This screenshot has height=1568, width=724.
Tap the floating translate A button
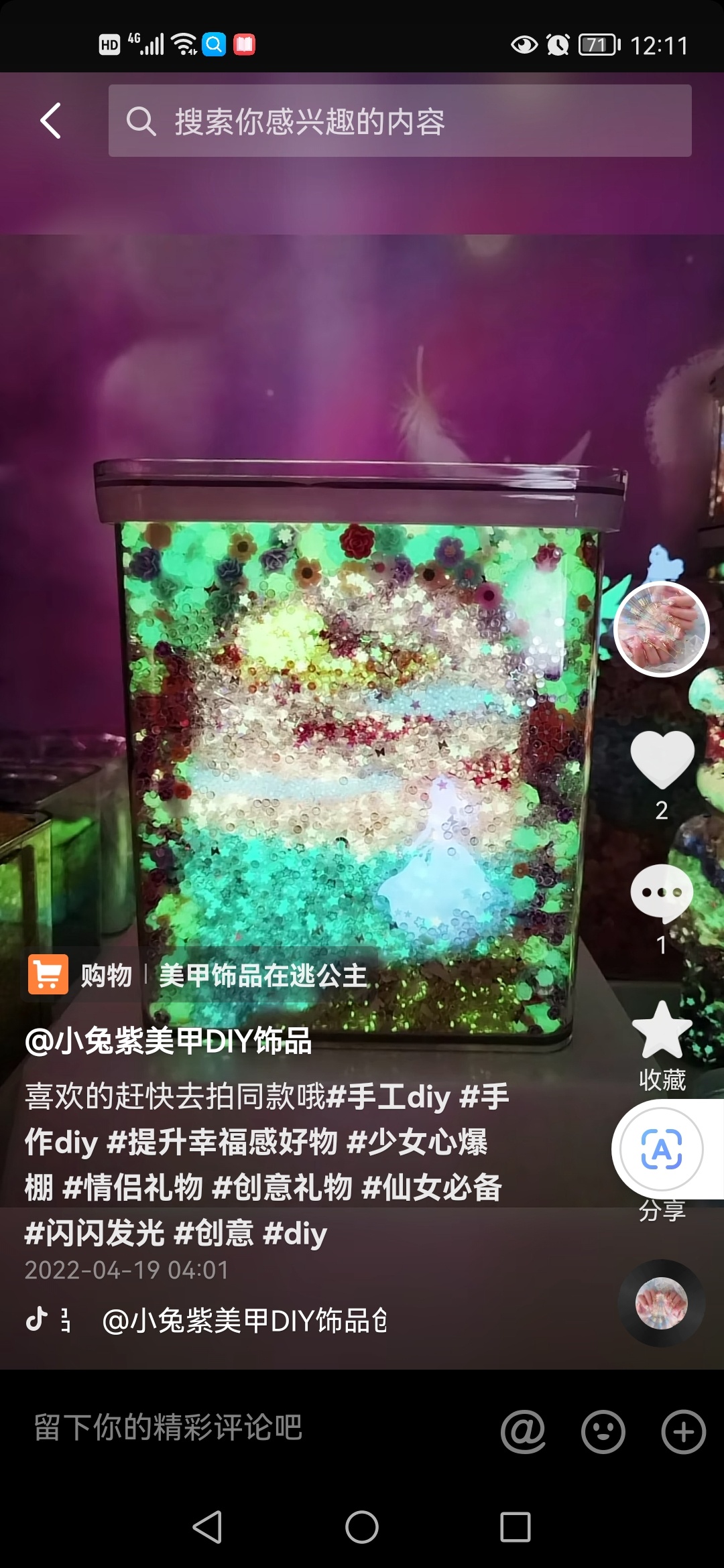[662, 1149]
